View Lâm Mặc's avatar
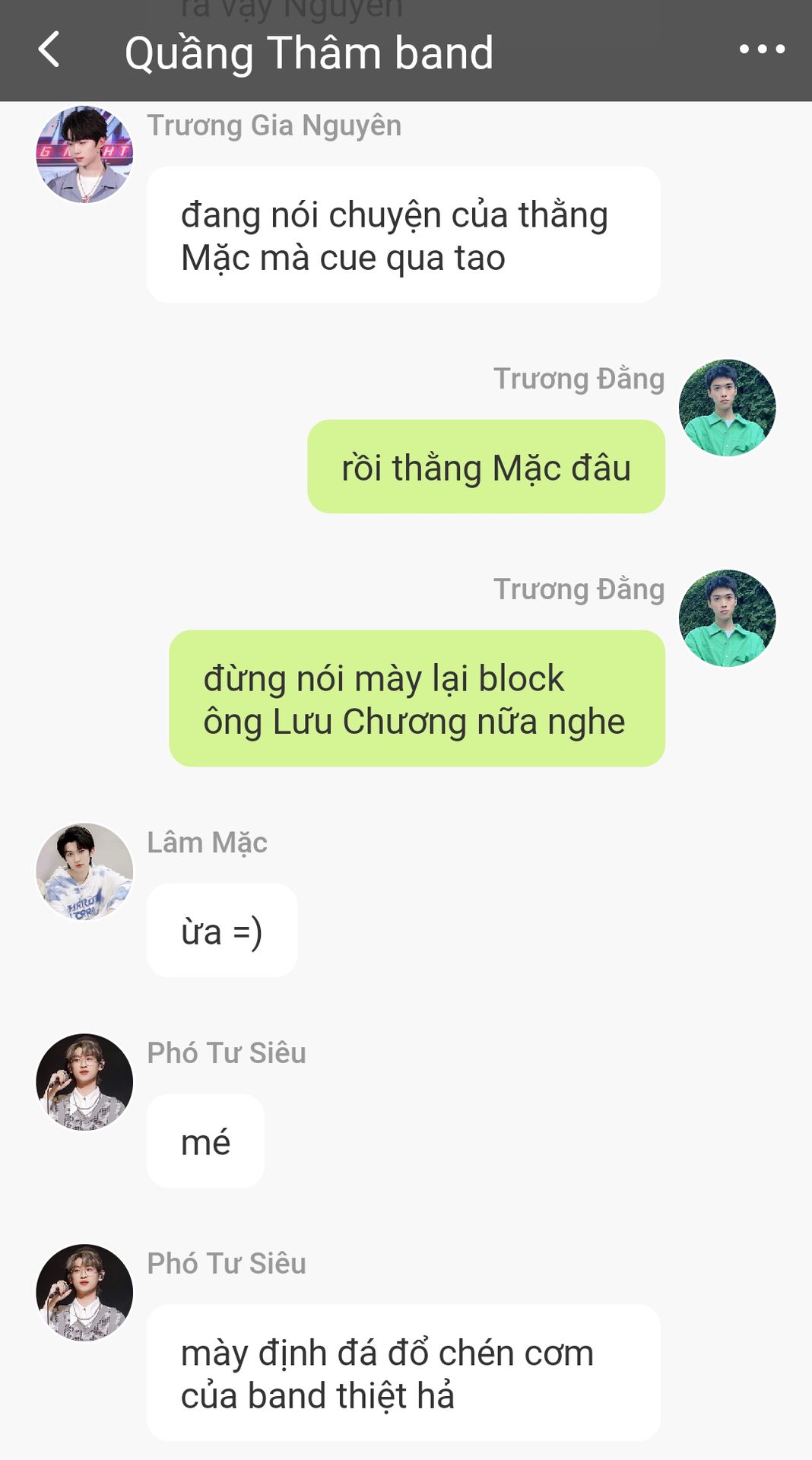 (84, 871)
